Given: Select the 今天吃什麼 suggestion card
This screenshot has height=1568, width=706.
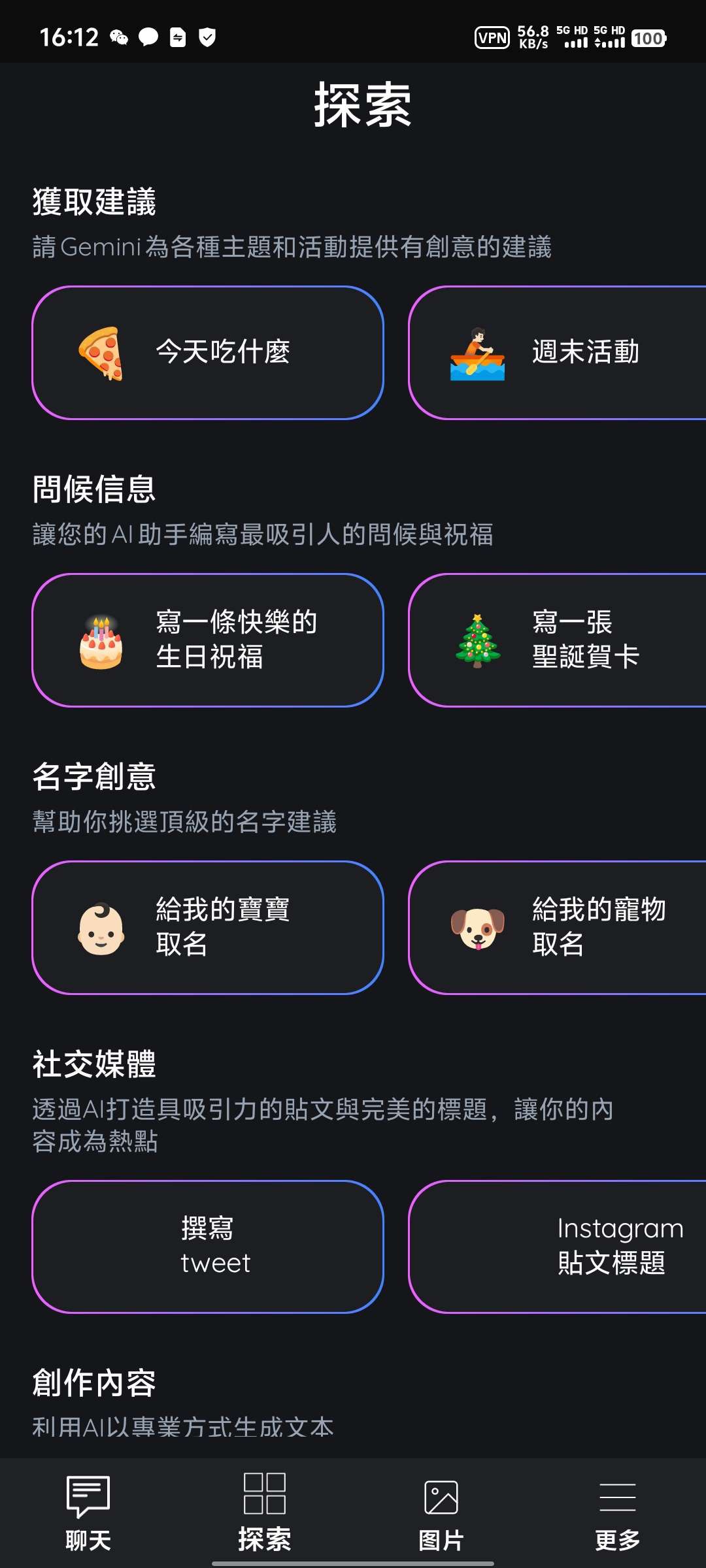Looking at the screenshot, I should click(x=207, y=353).
